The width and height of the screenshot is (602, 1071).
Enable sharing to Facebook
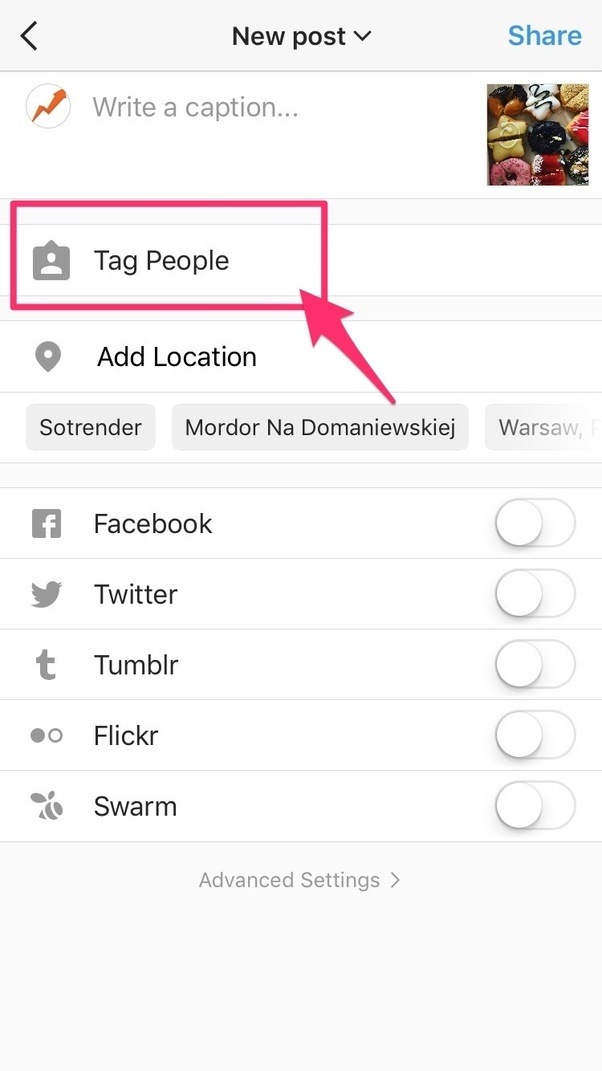(535, 523)
